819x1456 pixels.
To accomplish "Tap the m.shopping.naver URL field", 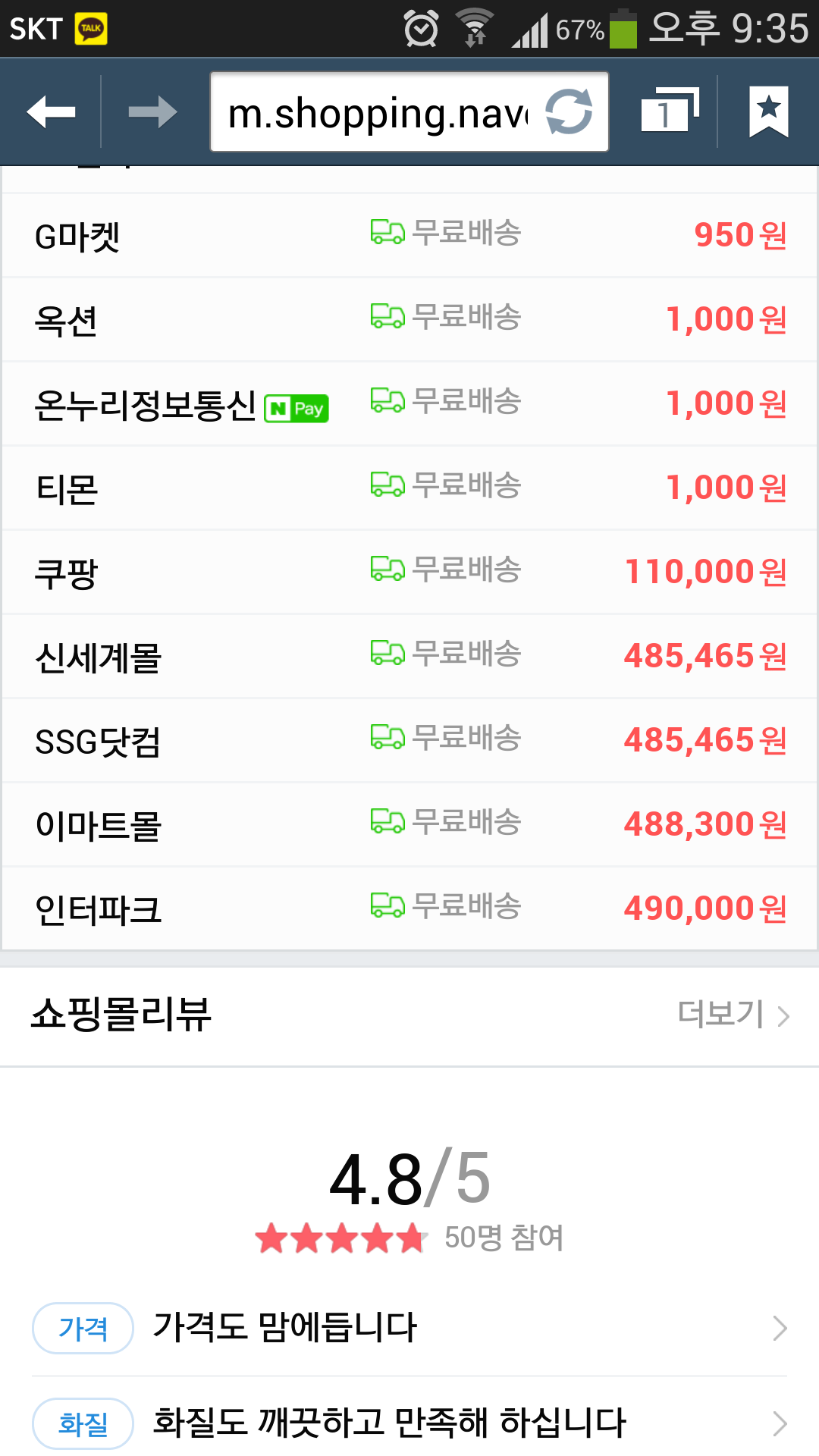I will tap(378, 112).
